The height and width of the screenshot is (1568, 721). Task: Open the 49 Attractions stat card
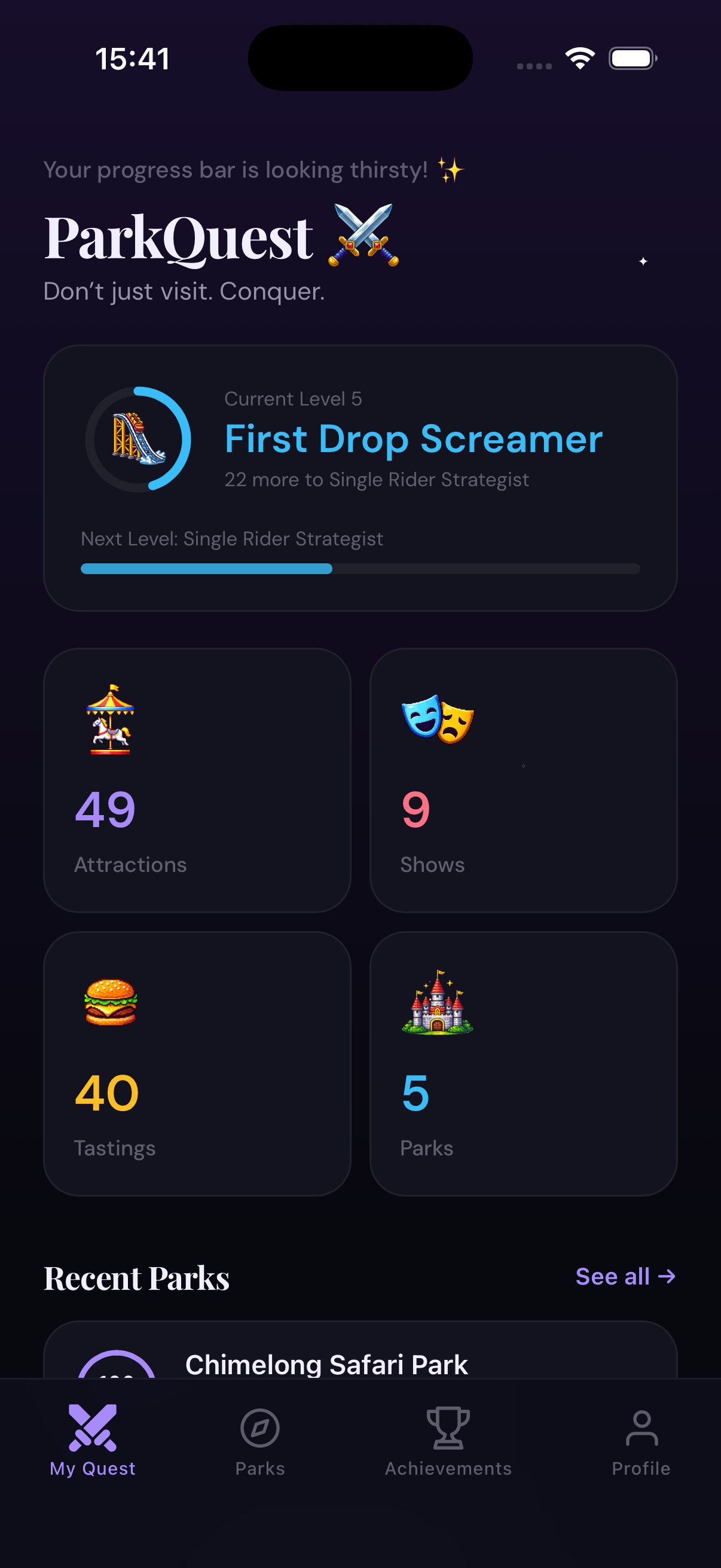click(197, 780)
